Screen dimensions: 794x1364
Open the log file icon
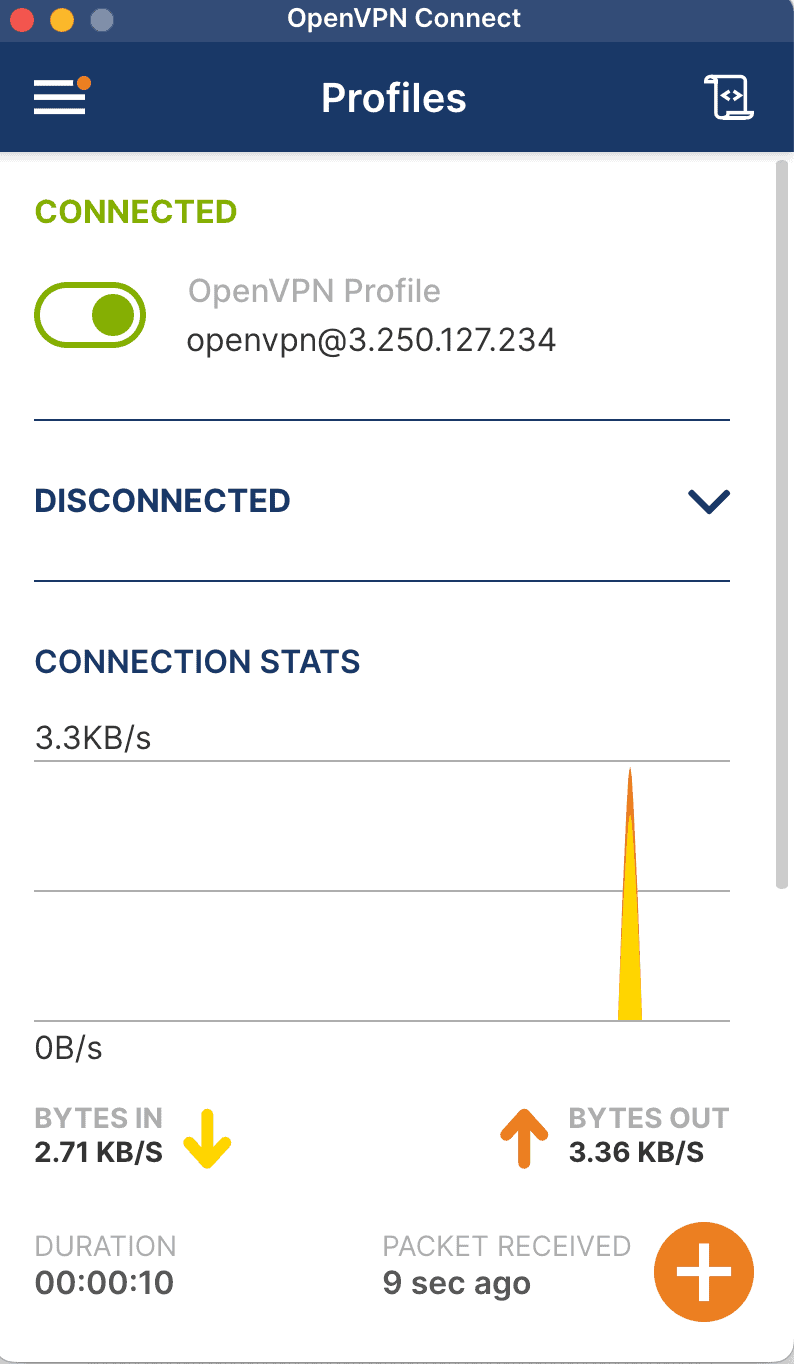click(729, 98)
